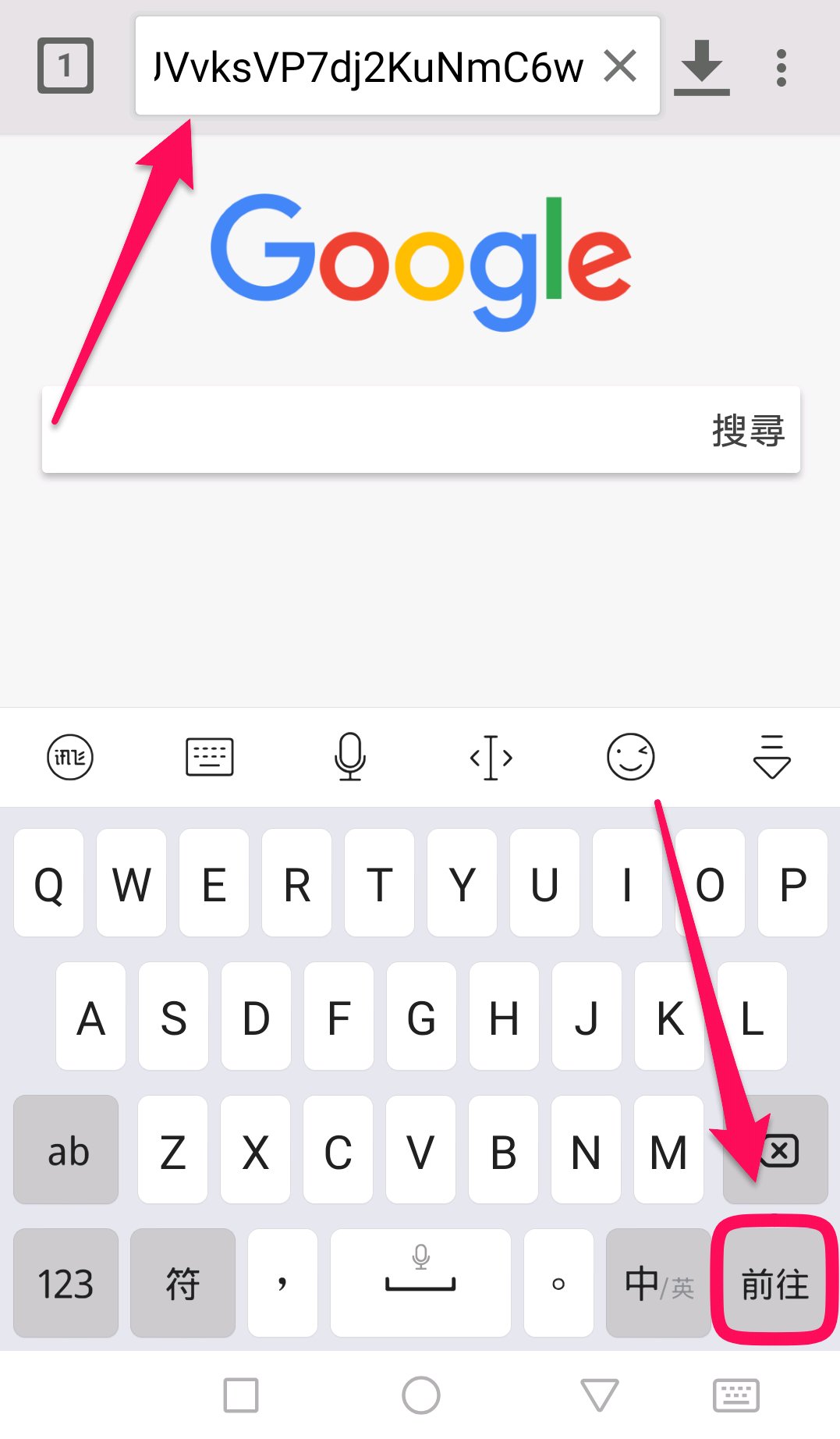
Task: Open the cursor movement tool
Action: pos(491,757)
